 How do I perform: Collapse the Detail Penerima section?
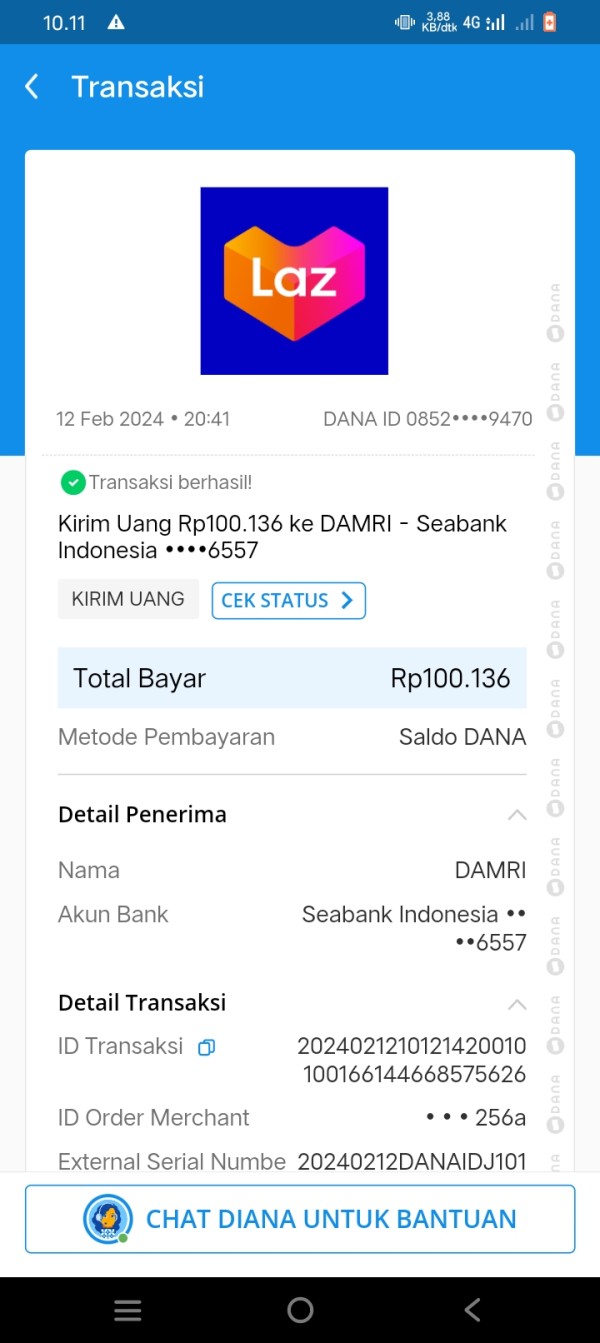coord(516,815)
